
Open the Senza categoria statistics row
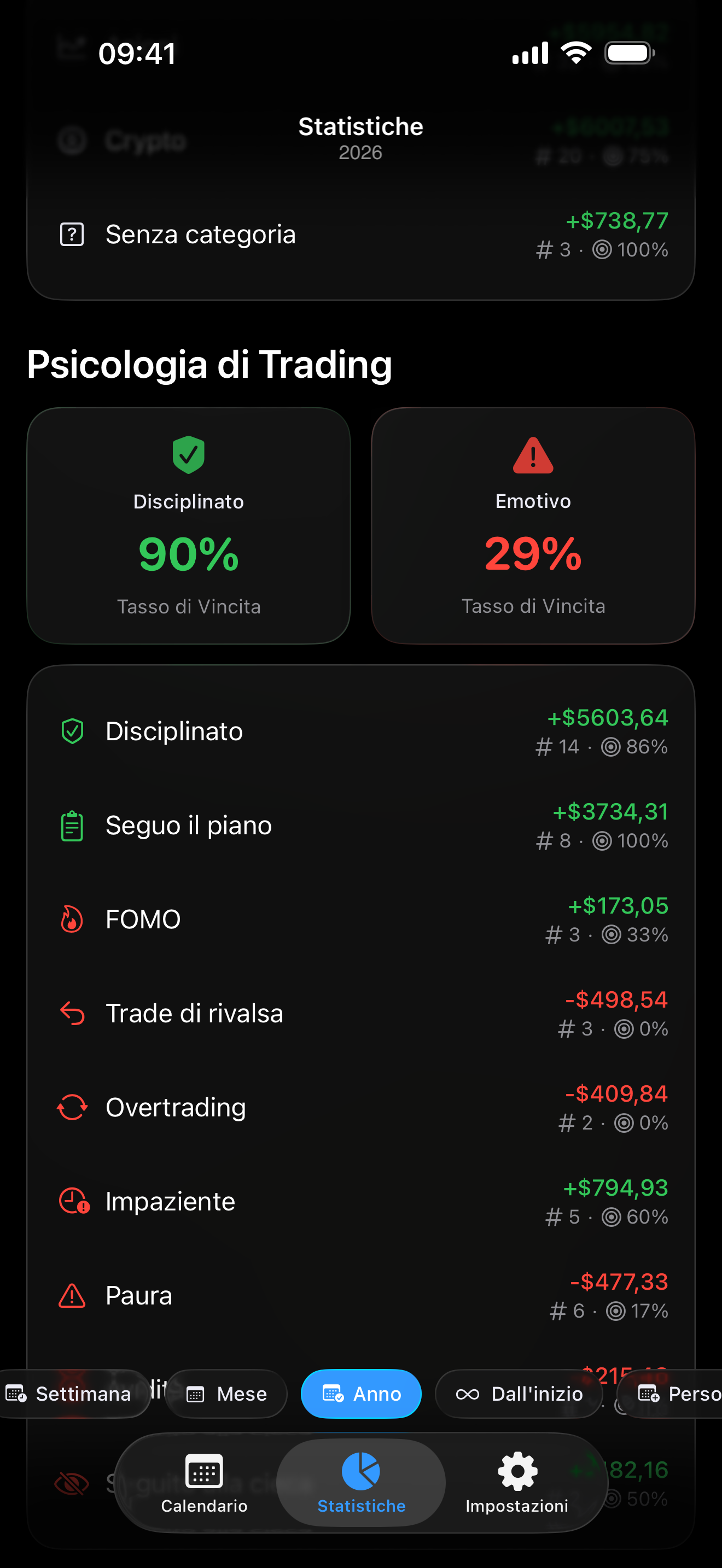click(x=361, y=234)
